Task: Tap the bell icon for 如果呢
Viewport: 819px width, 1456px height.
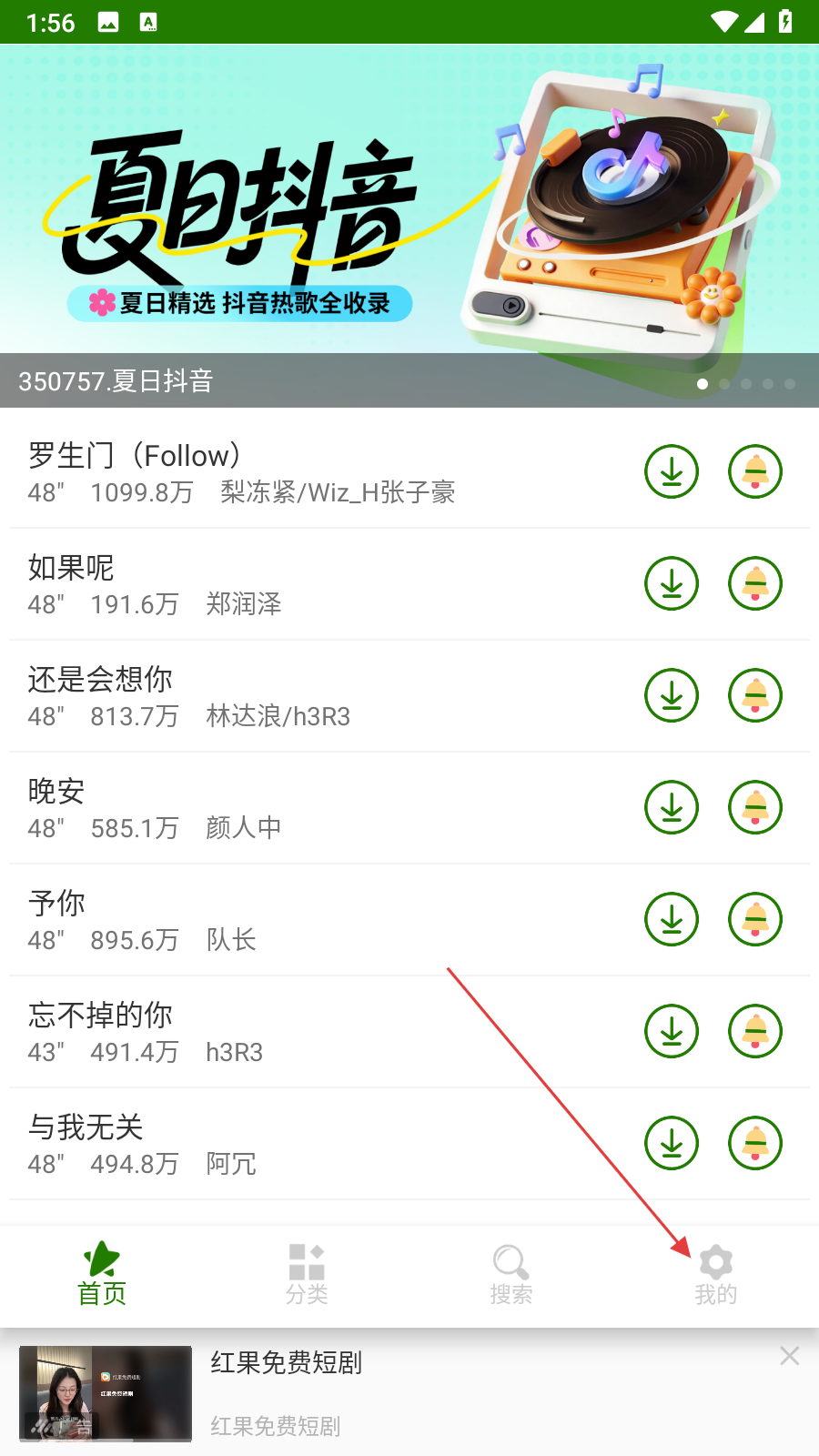Action: [x=755, y=583]
